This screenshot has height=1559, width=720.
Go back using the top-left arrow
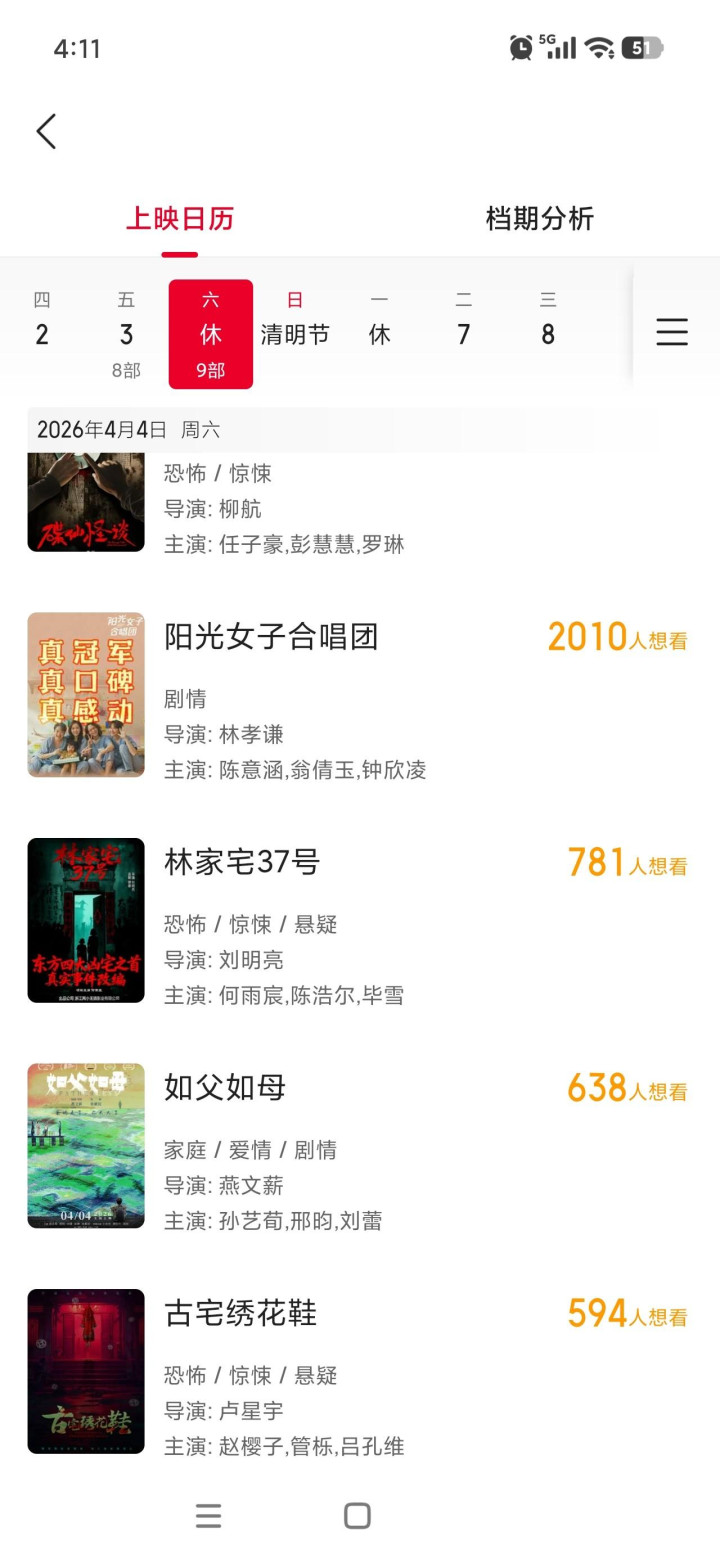pyautogui.click(x=46, y=131)
